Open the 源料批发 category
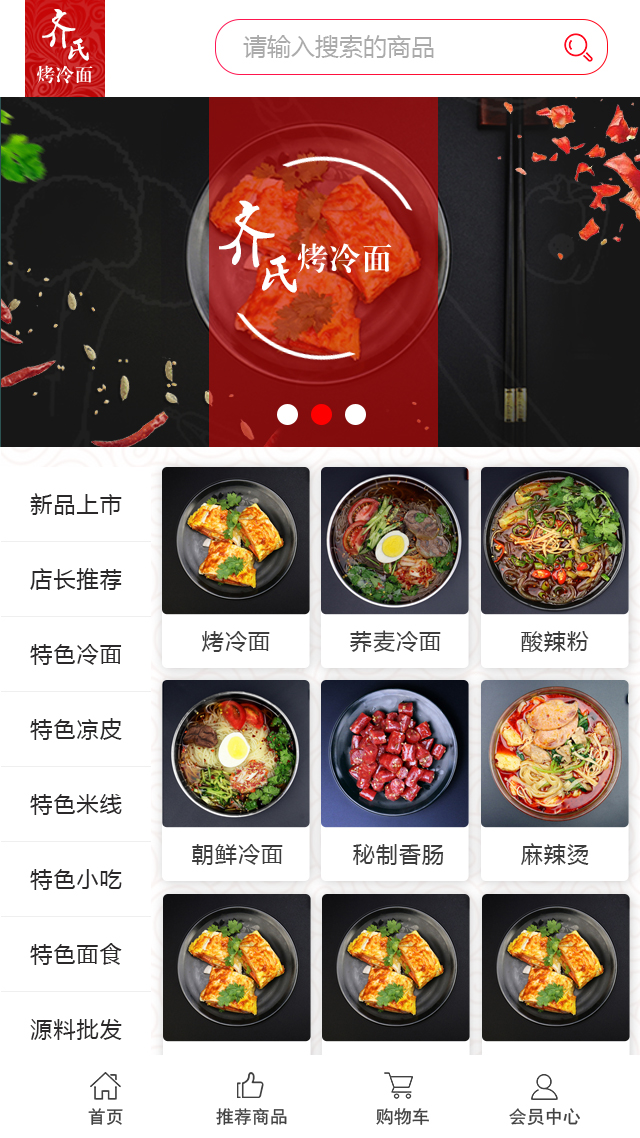This screenshot has width=640, height=1138. (x=76, y=1028)
